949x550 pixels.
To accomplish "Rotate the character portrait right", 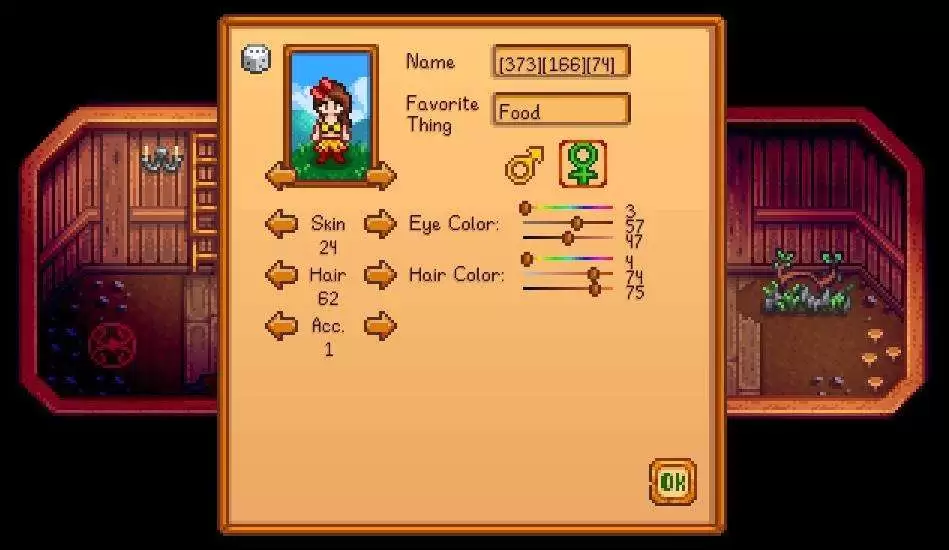I will tap(381, 177).
